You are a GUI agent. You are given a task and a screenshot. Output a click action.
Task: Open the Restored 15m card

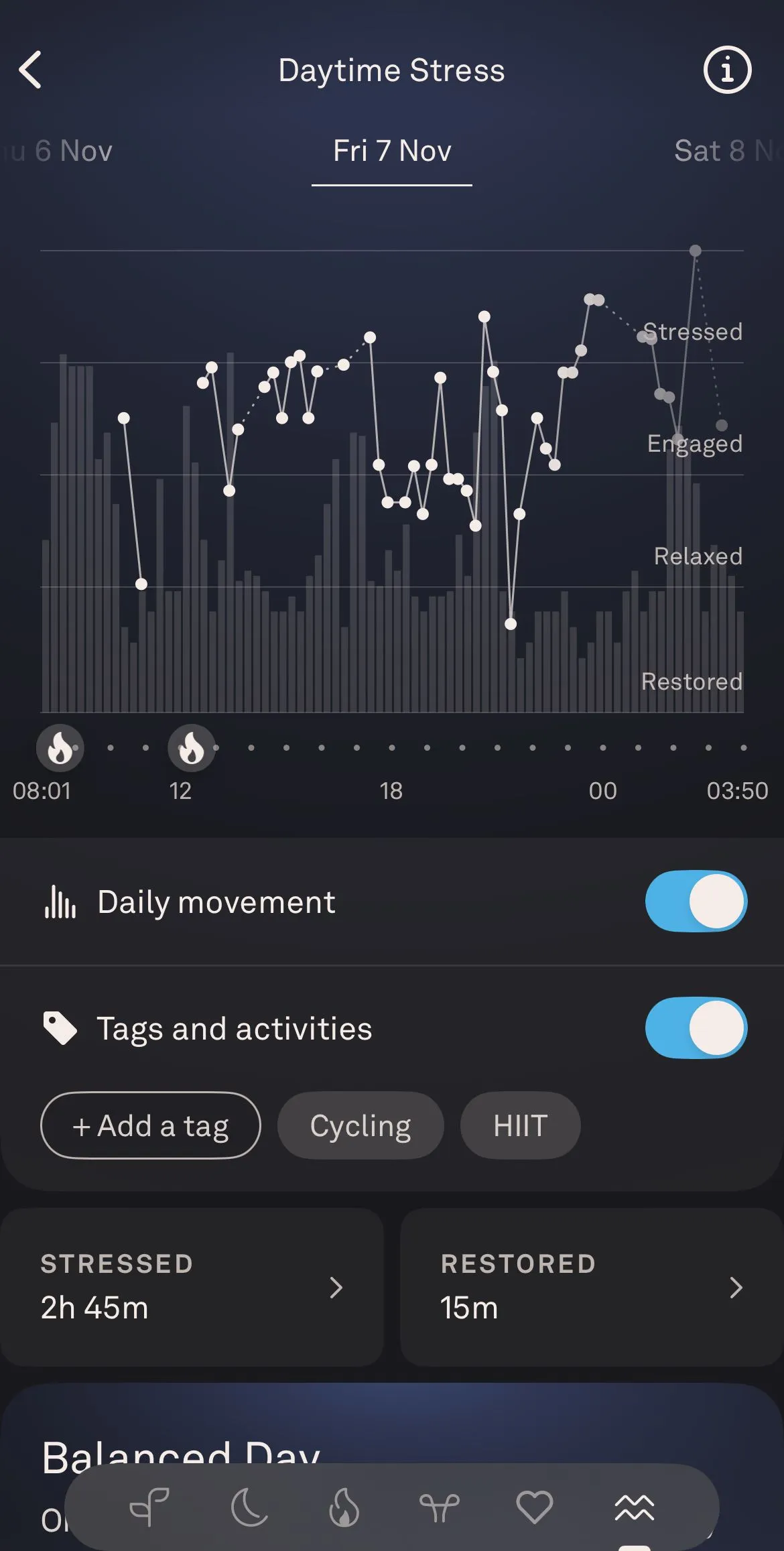[592, 1287]
